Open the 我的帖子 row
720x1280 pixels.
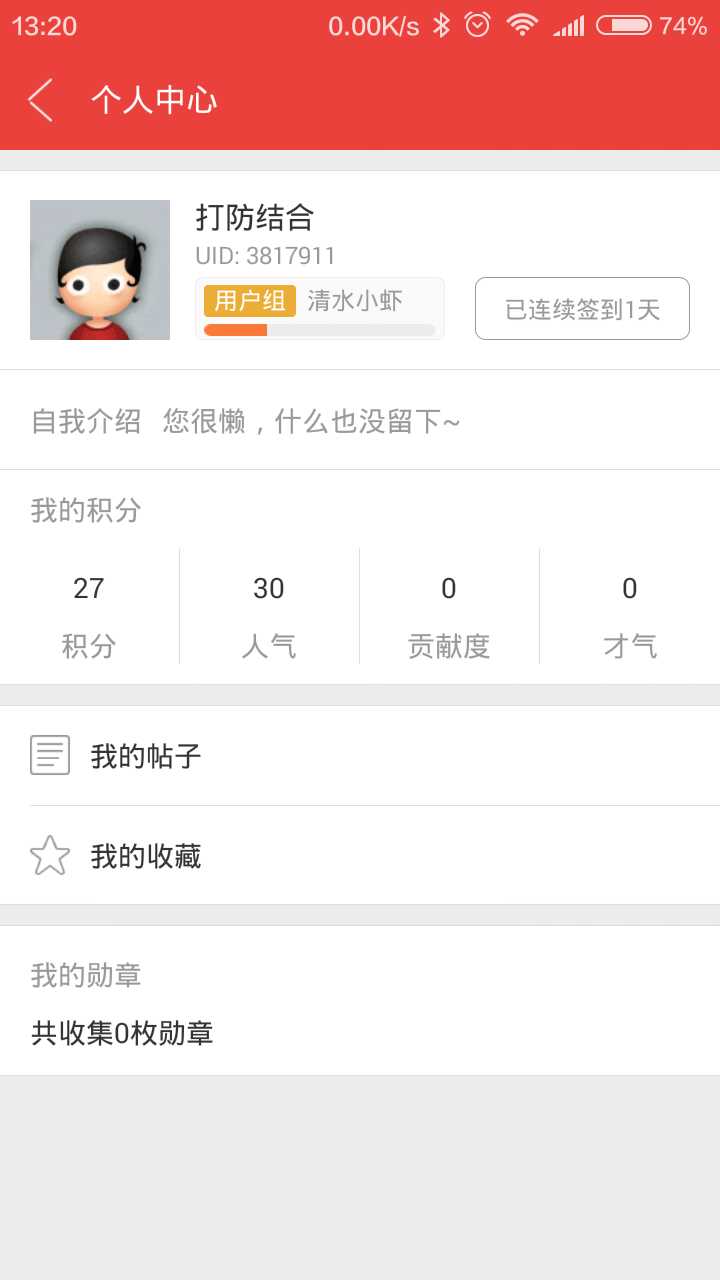[x=360, y=756]
